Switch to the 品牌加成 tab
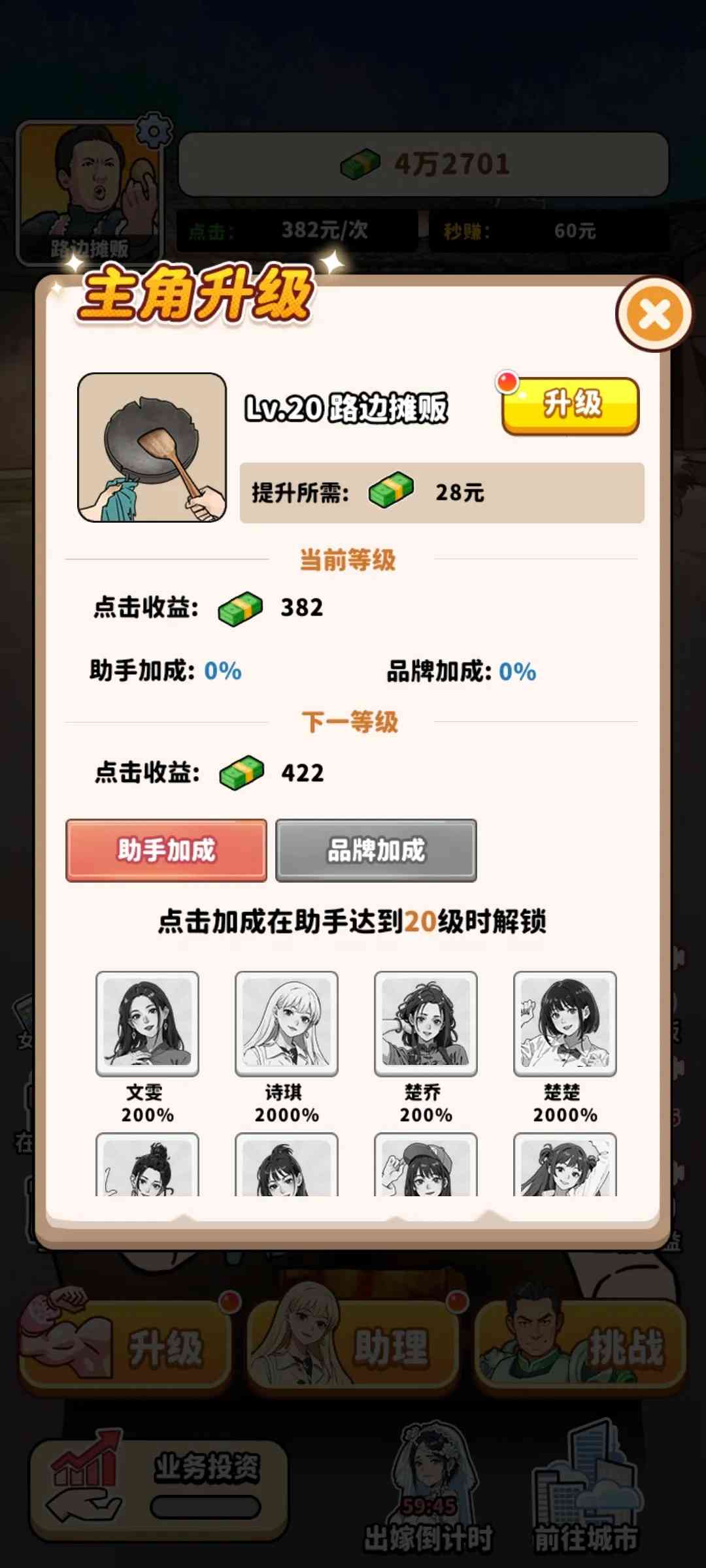 pyautogui.click(x=376, y=850)
